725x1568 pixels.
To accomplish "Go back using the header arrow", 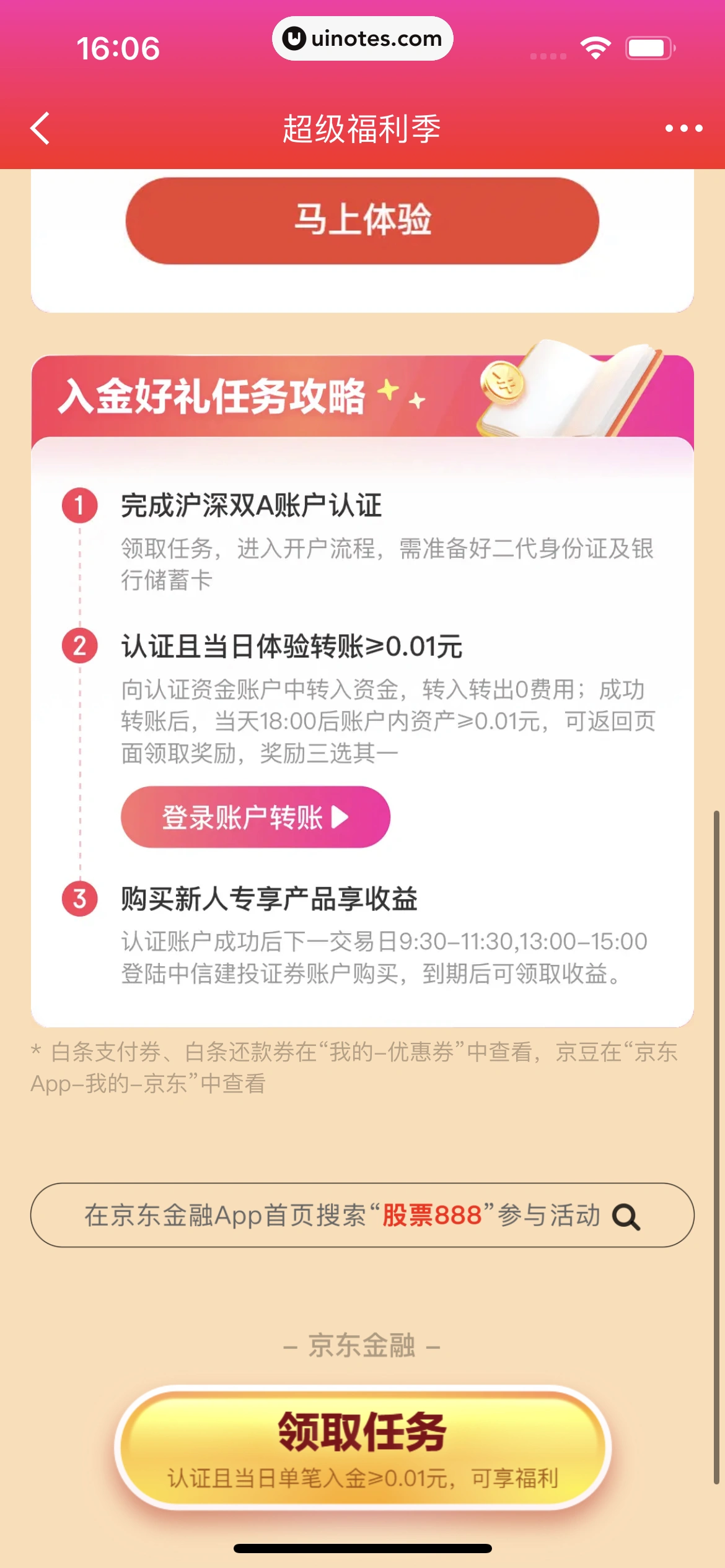I will (x=41, y=129).
